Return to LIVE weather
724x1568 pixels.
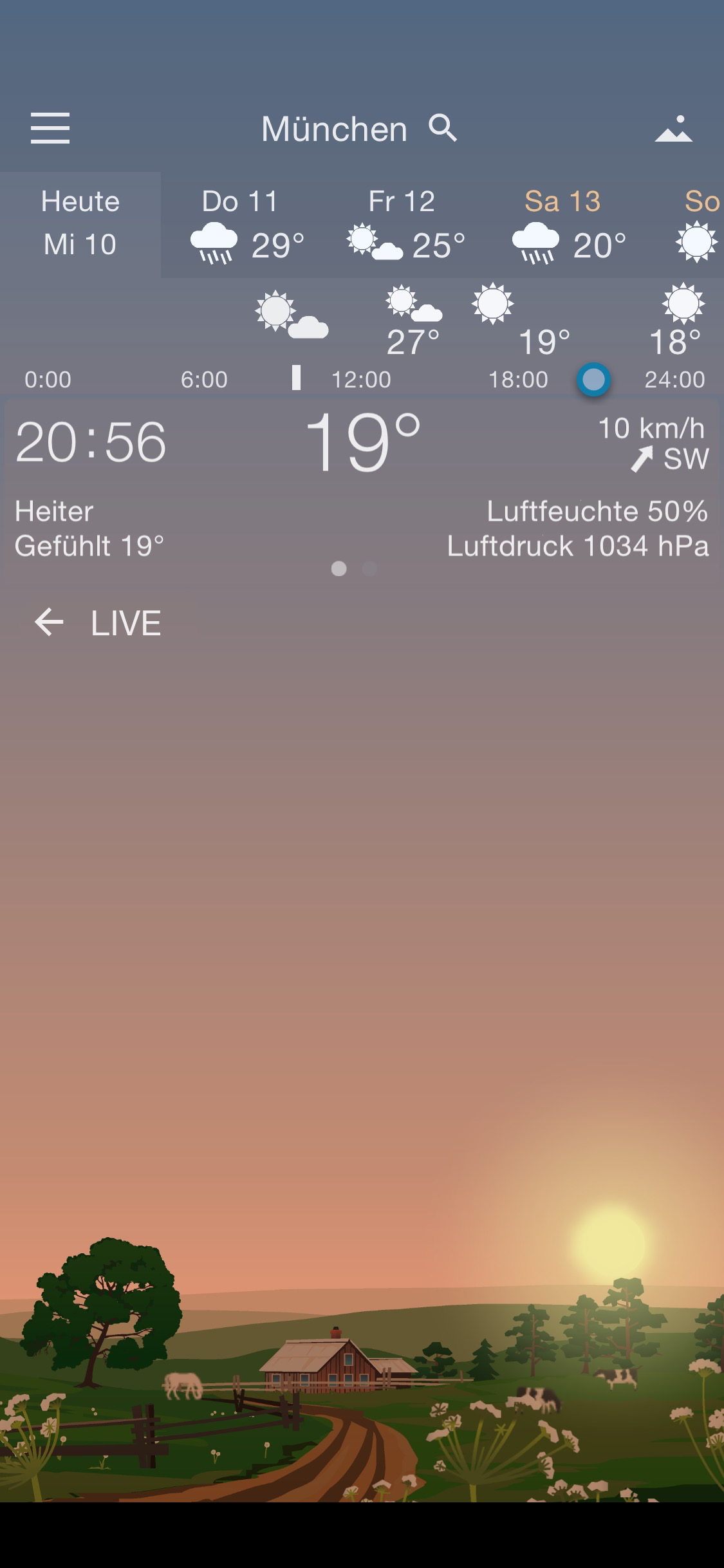[x=97, y=623]
